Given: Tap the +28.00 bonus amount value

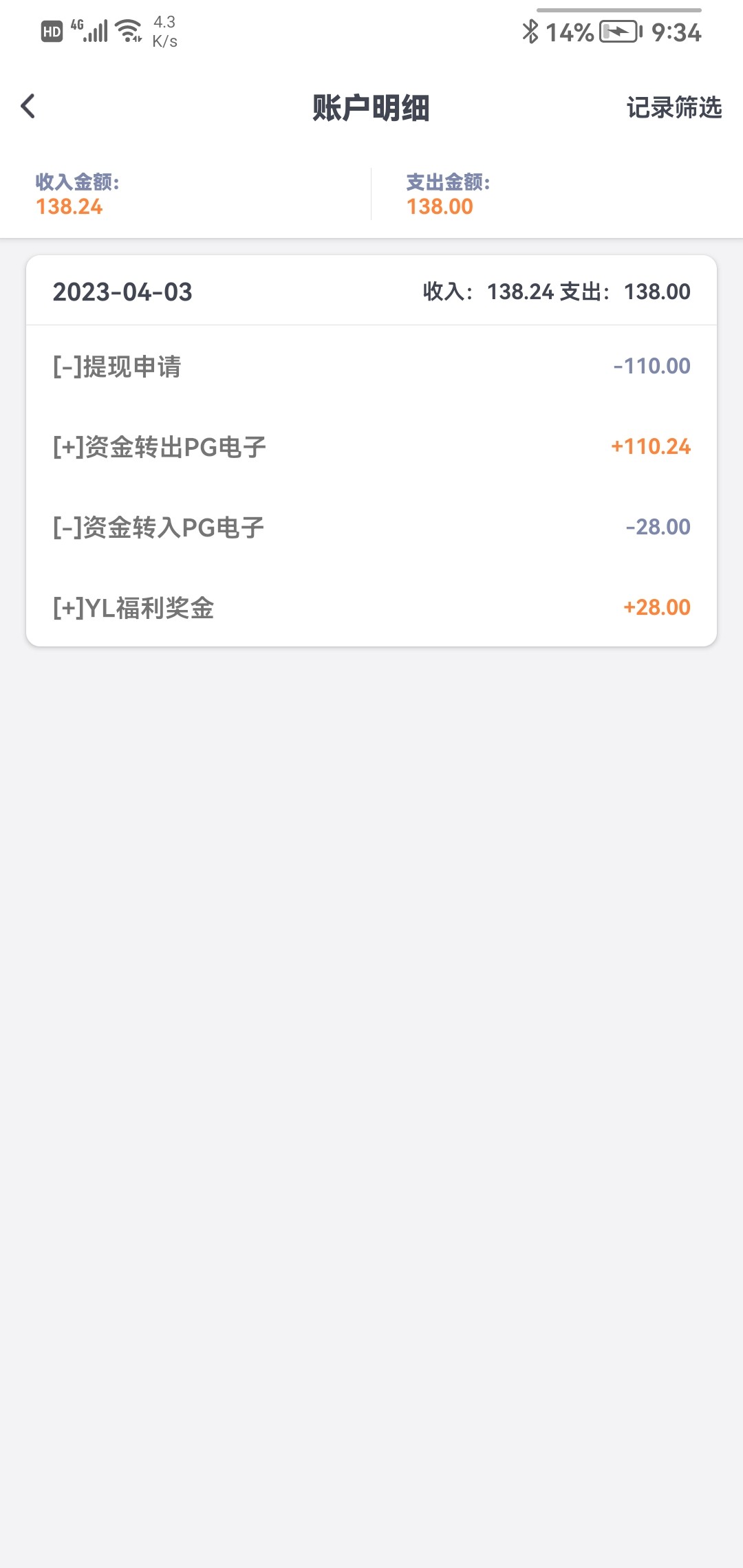Looking at the screenshot, I should point(656,607).
